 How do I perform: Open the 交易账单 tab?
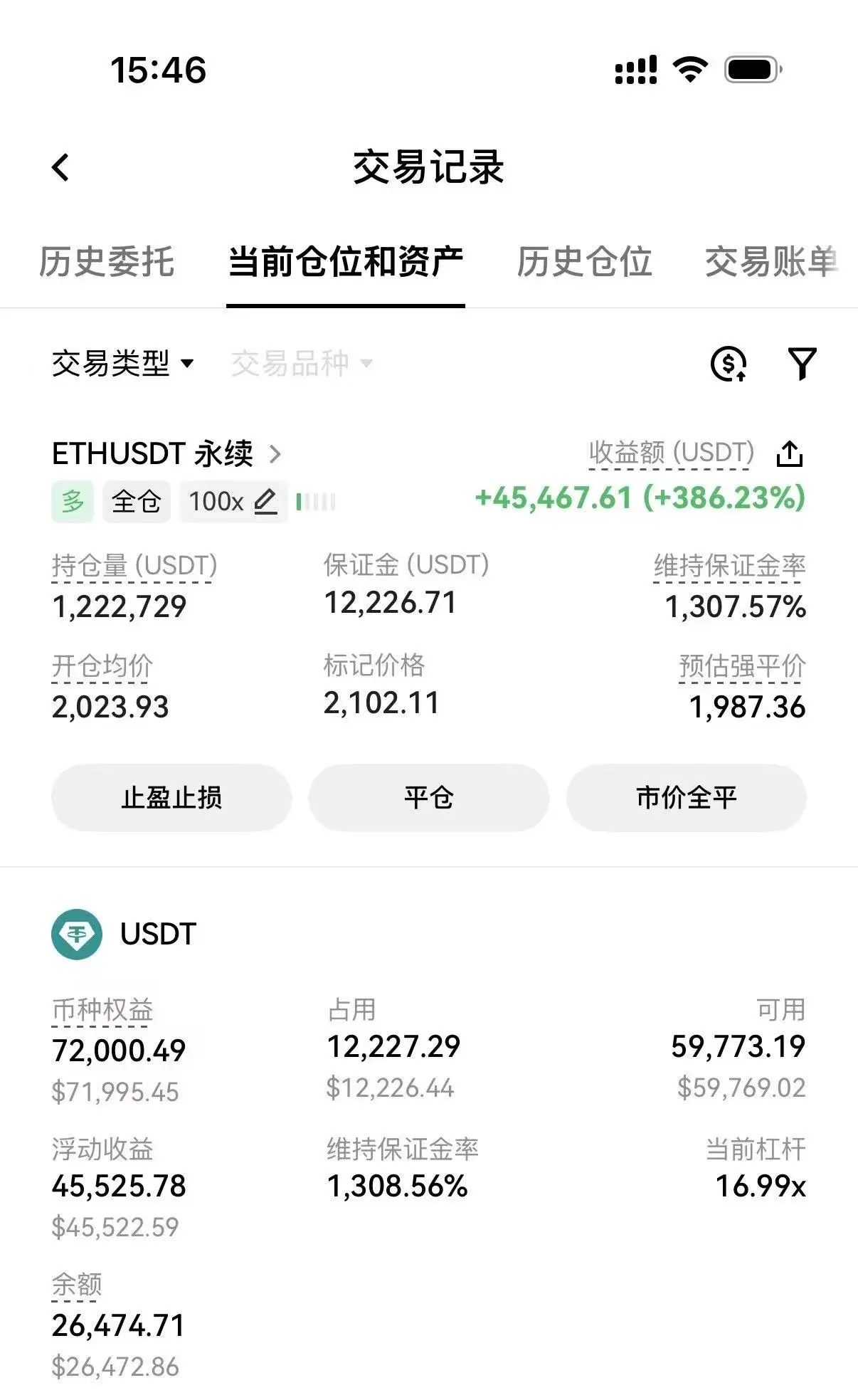pos(771,261)
